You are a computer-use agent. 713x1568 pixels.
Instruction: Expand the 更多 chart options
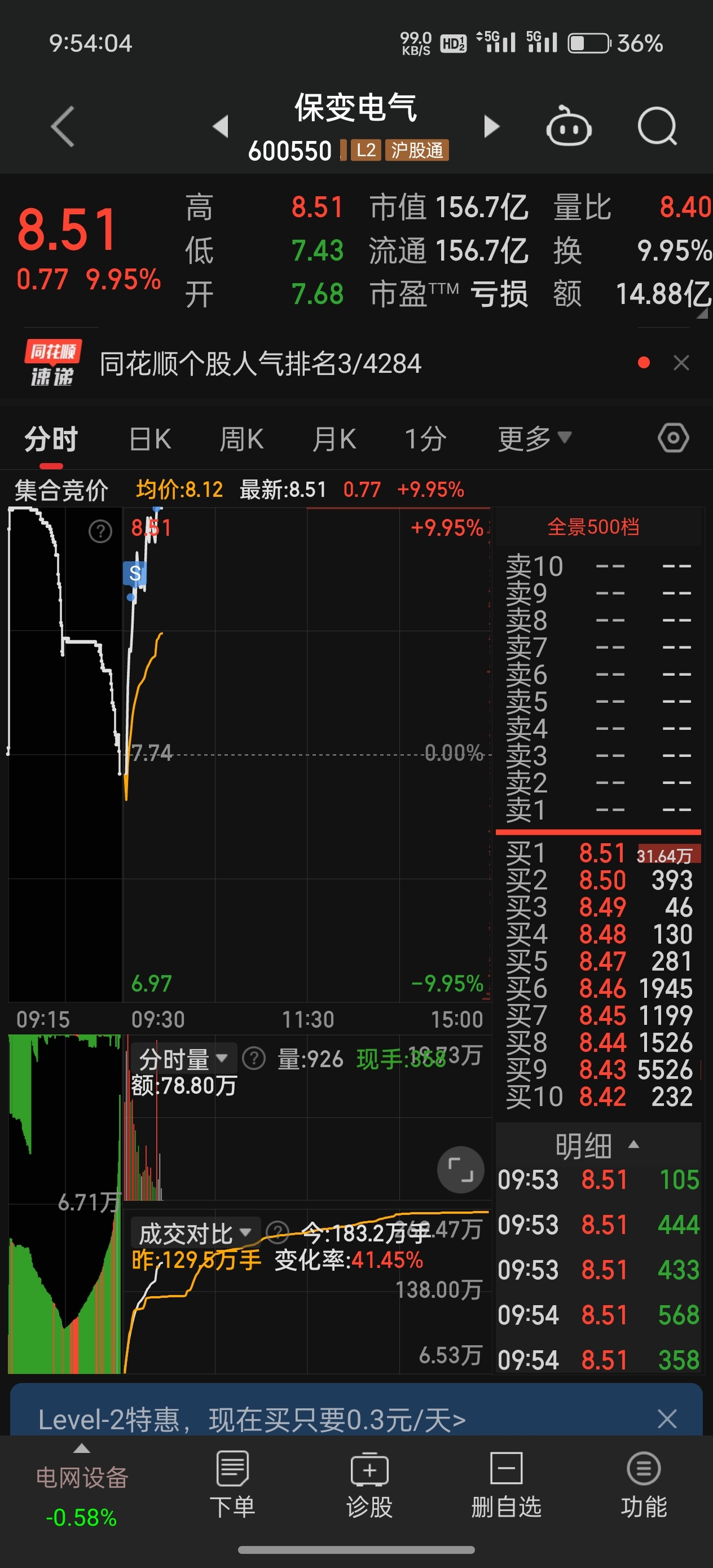[x=535, y=439]
